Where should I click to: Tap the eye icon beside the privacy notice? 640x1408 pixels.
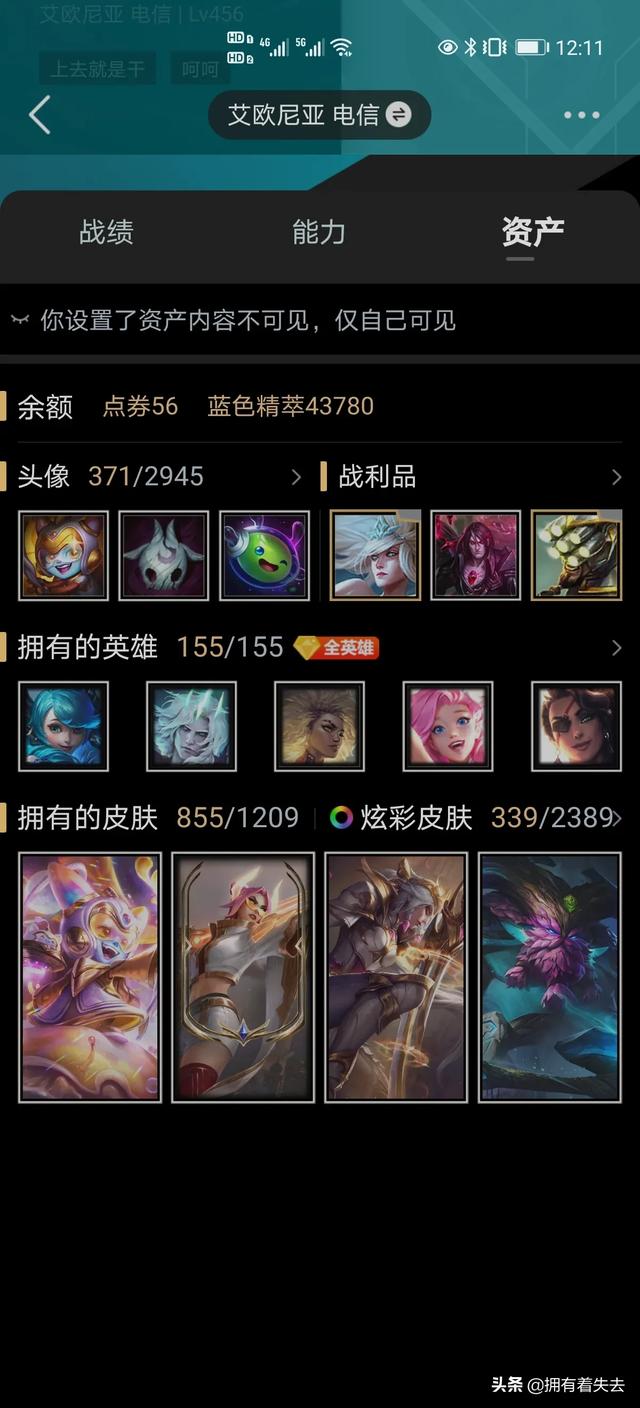[20, 320]
